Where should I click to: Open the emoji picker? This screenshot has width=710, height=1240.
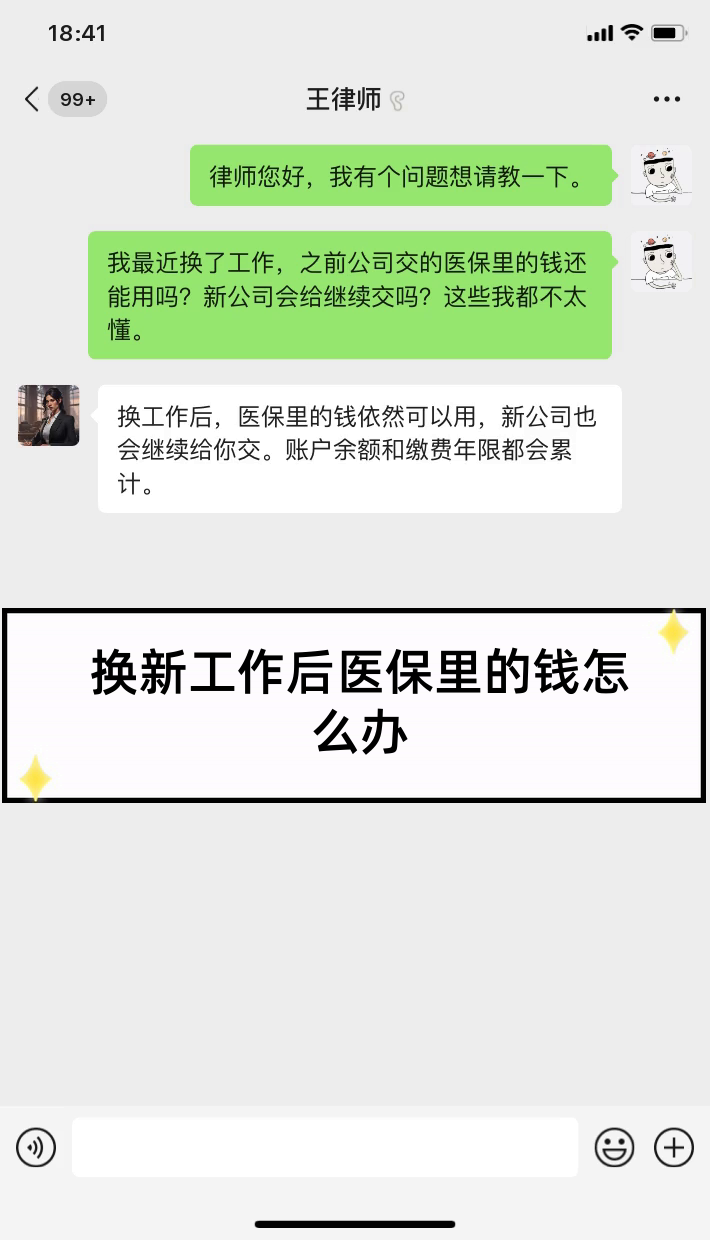(x=614, y=1147)
